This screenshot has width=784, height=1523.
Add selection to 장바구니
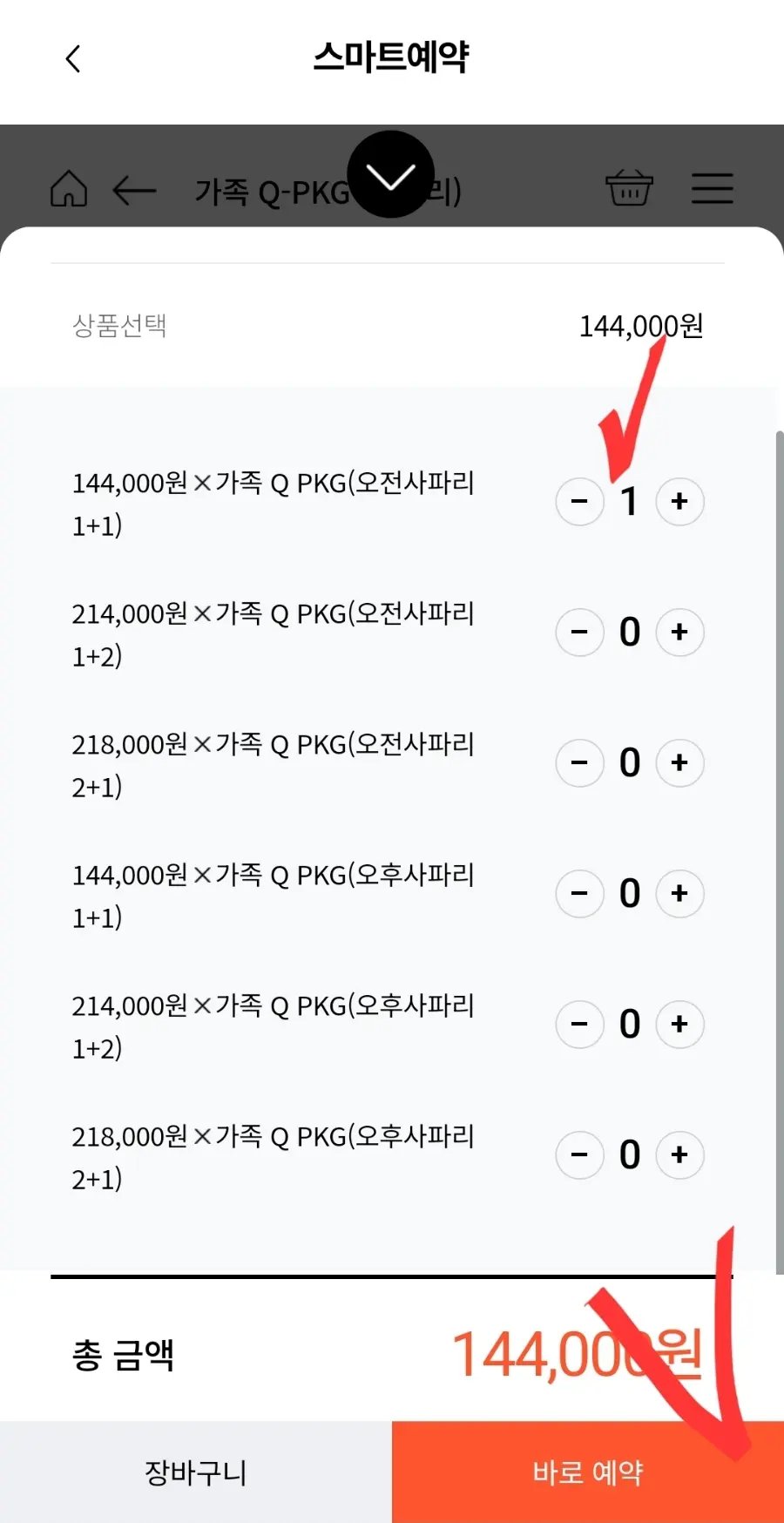pyautogui.click(x=196, y=1472)
